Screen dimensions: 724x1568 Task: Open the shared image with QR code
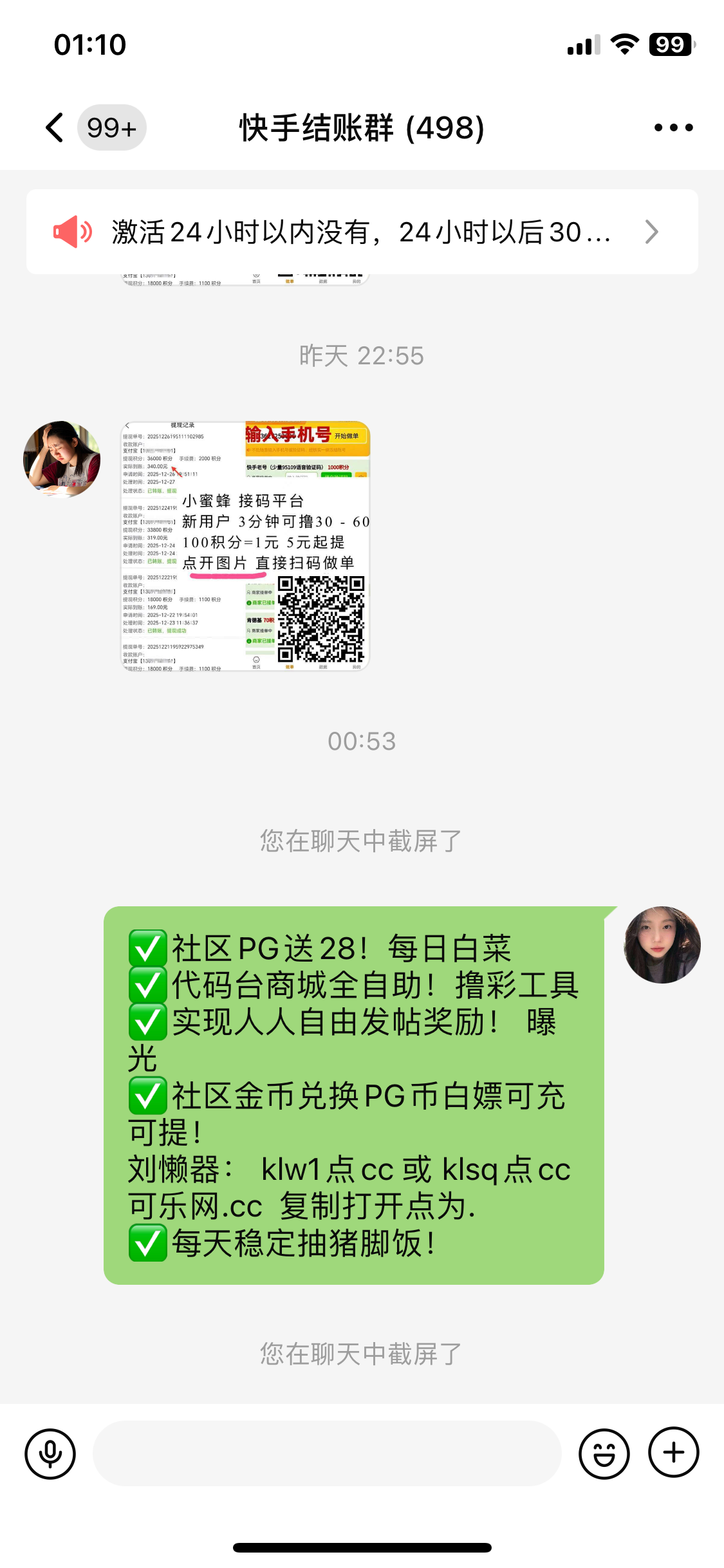coord(245,546)
